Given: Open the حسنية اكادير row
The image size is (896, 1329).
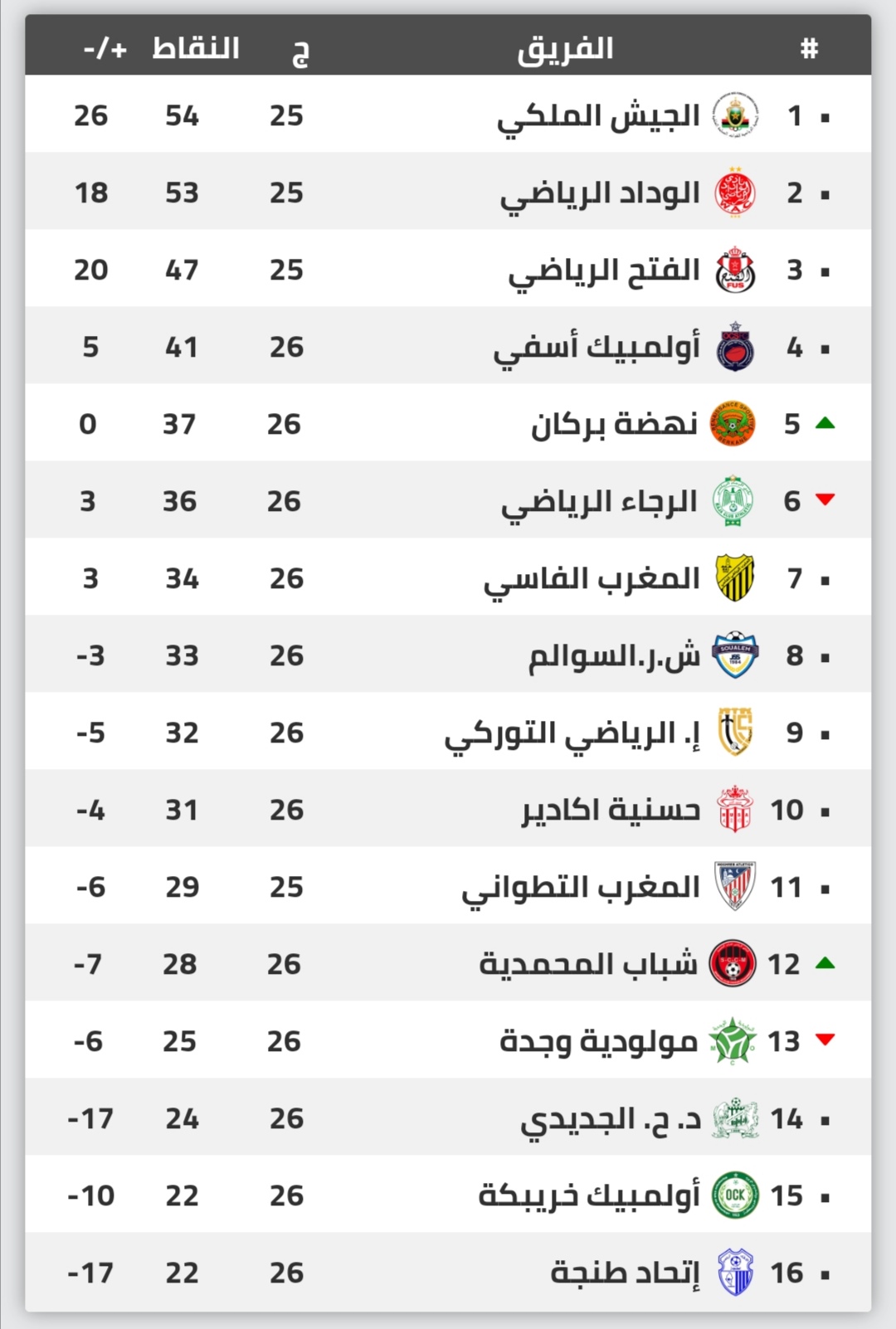Looking at the screenshot, I should pyautogui.click(x=448, y=809).
